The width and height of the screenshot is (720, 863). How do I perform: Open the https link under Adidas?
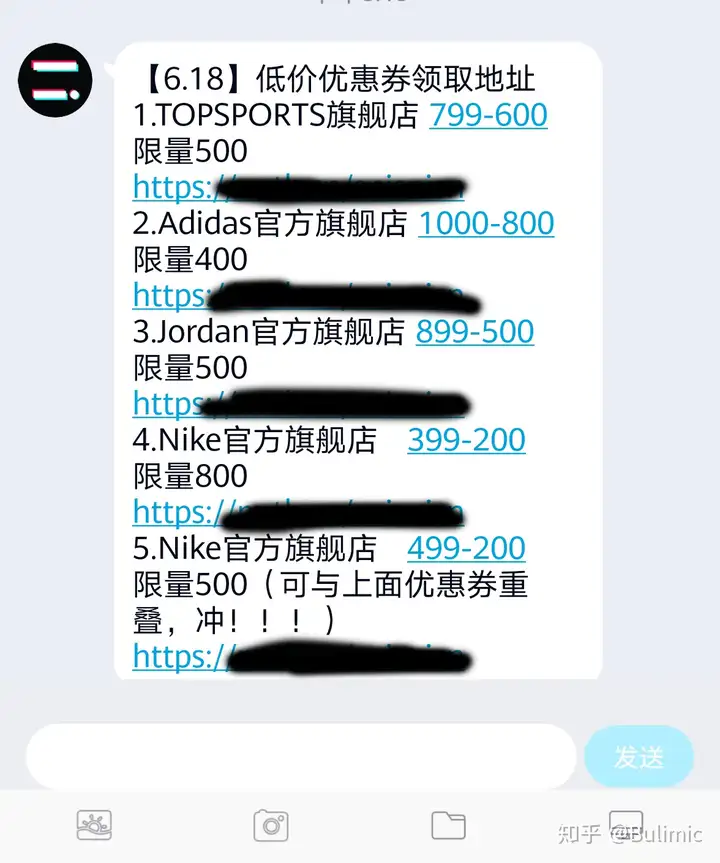[x=172, y=295]
